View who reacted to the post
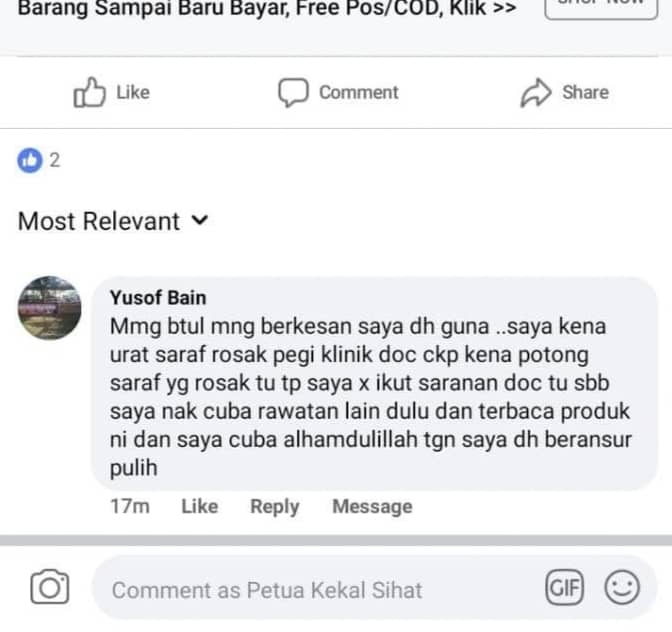The height and width of the screenshot is (632, 672). 39,160
